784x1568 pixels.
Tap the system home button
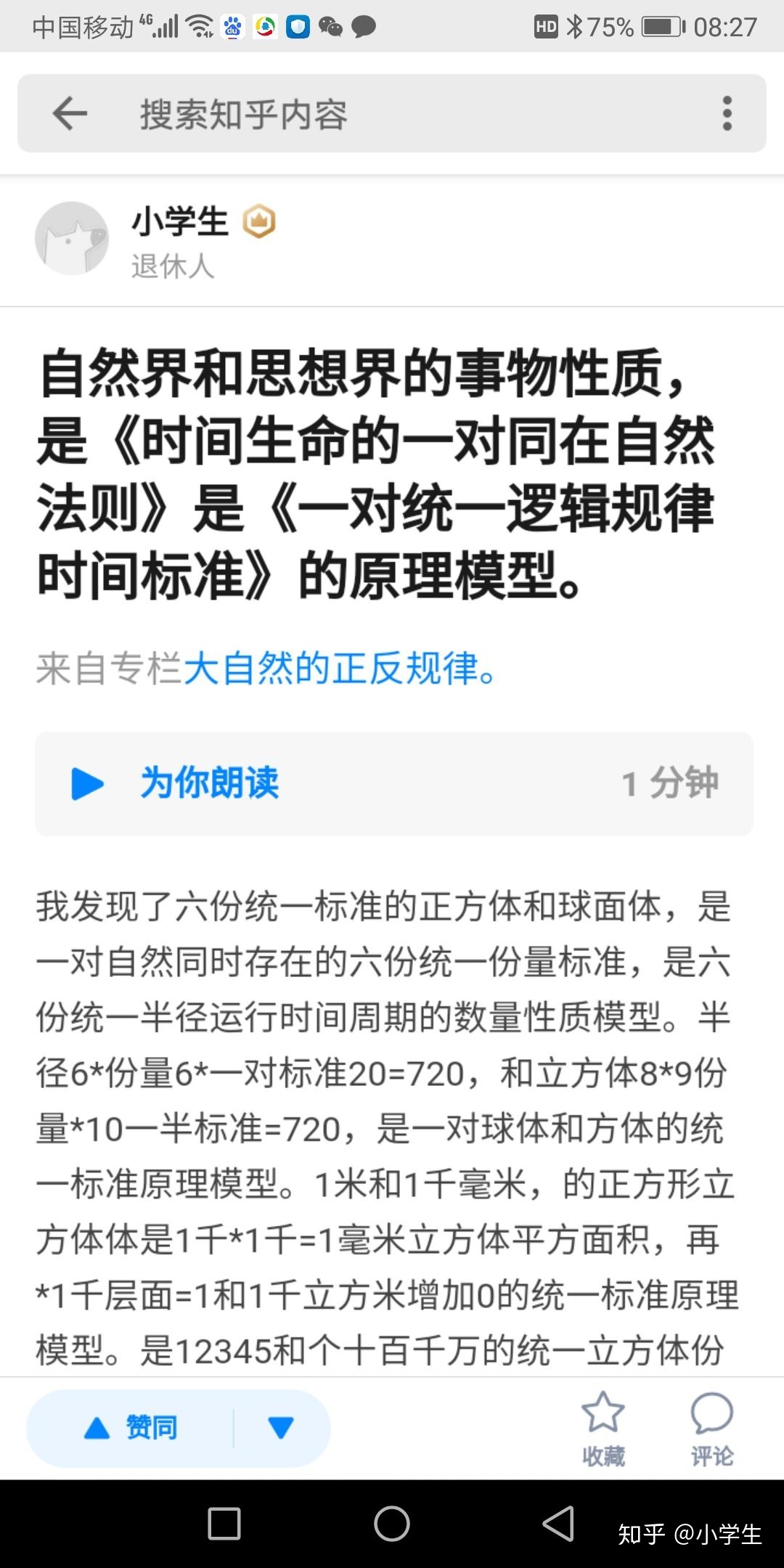392,1523
